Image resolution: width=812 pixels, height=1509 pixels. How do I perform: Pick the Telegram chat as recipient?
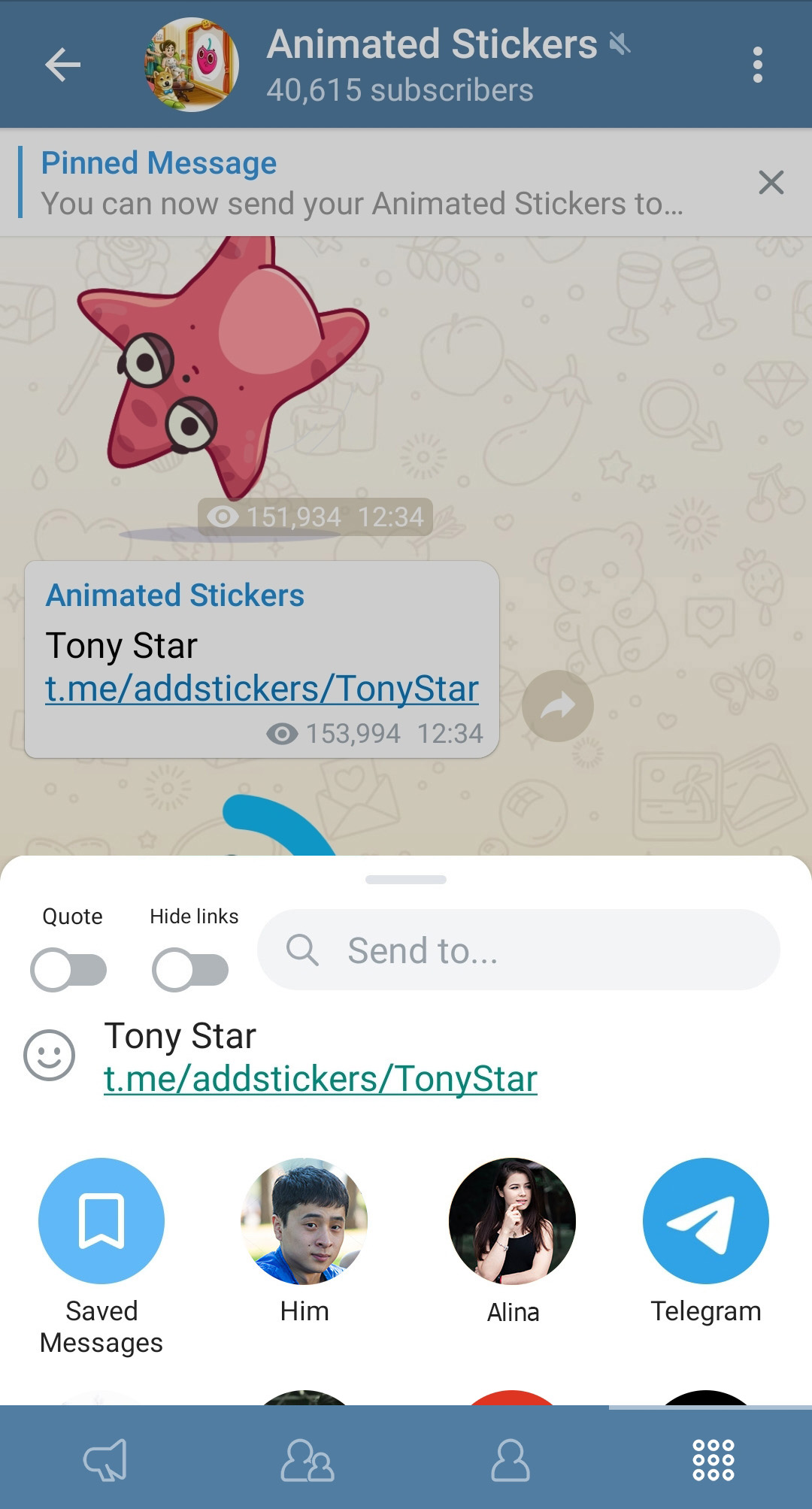tap(705, 1221)
